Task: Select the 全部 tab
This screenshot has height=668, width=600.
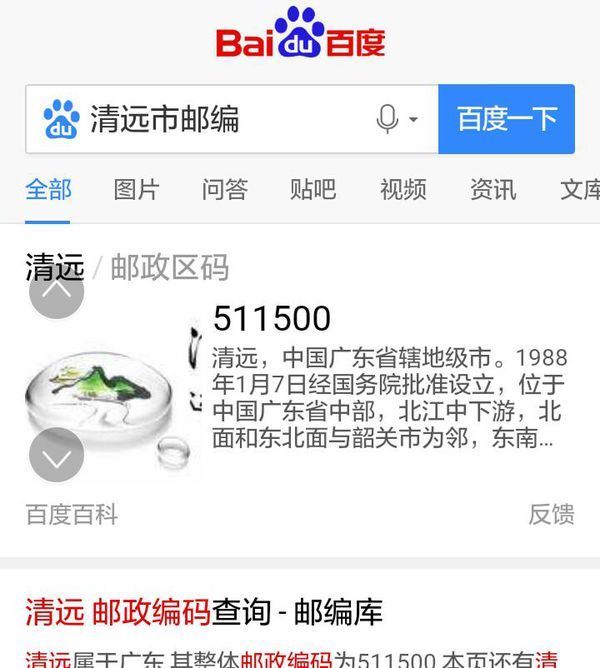Action: click(48, 189)
